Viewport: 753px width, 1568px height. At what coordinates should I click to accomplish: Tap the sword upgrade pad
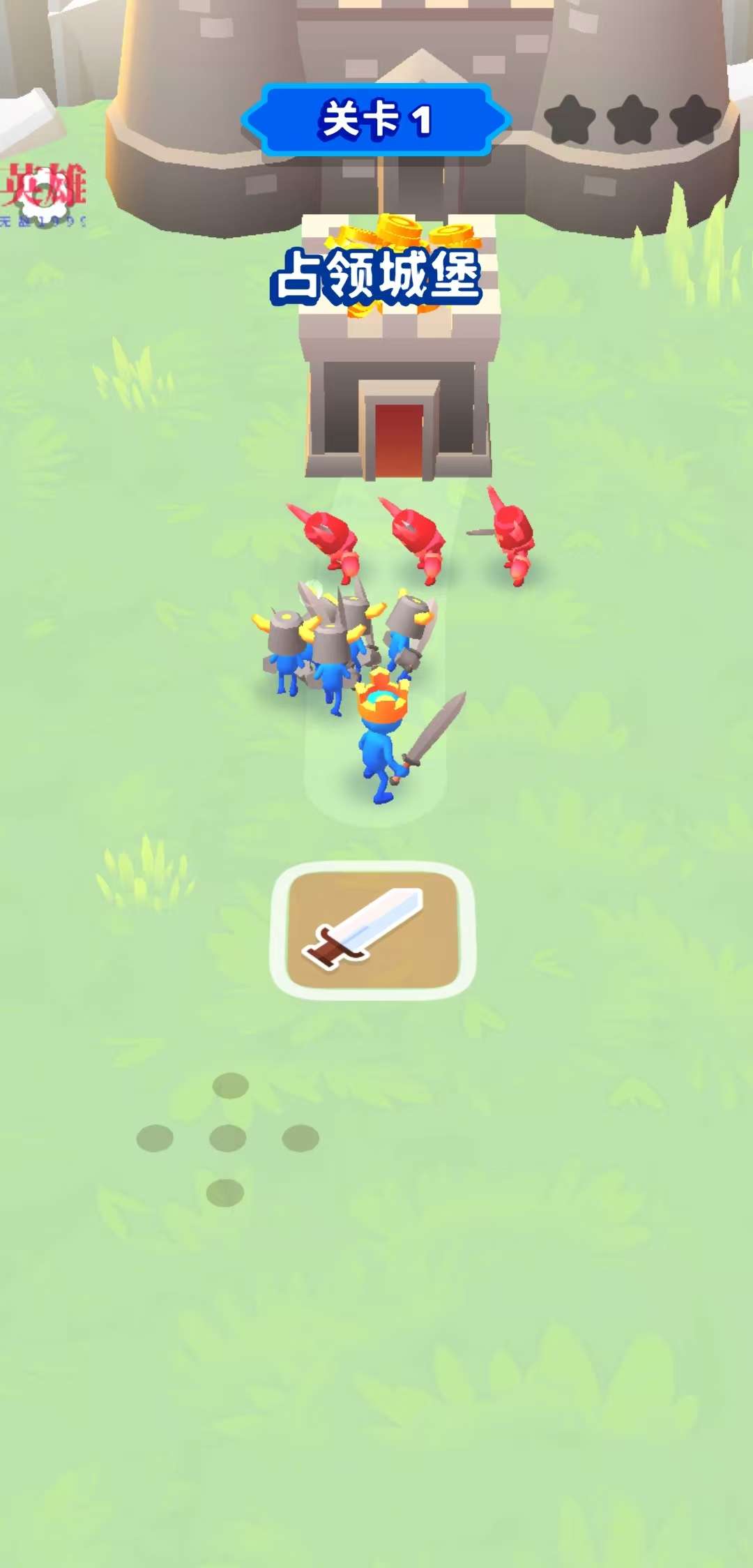coord(372,929)
